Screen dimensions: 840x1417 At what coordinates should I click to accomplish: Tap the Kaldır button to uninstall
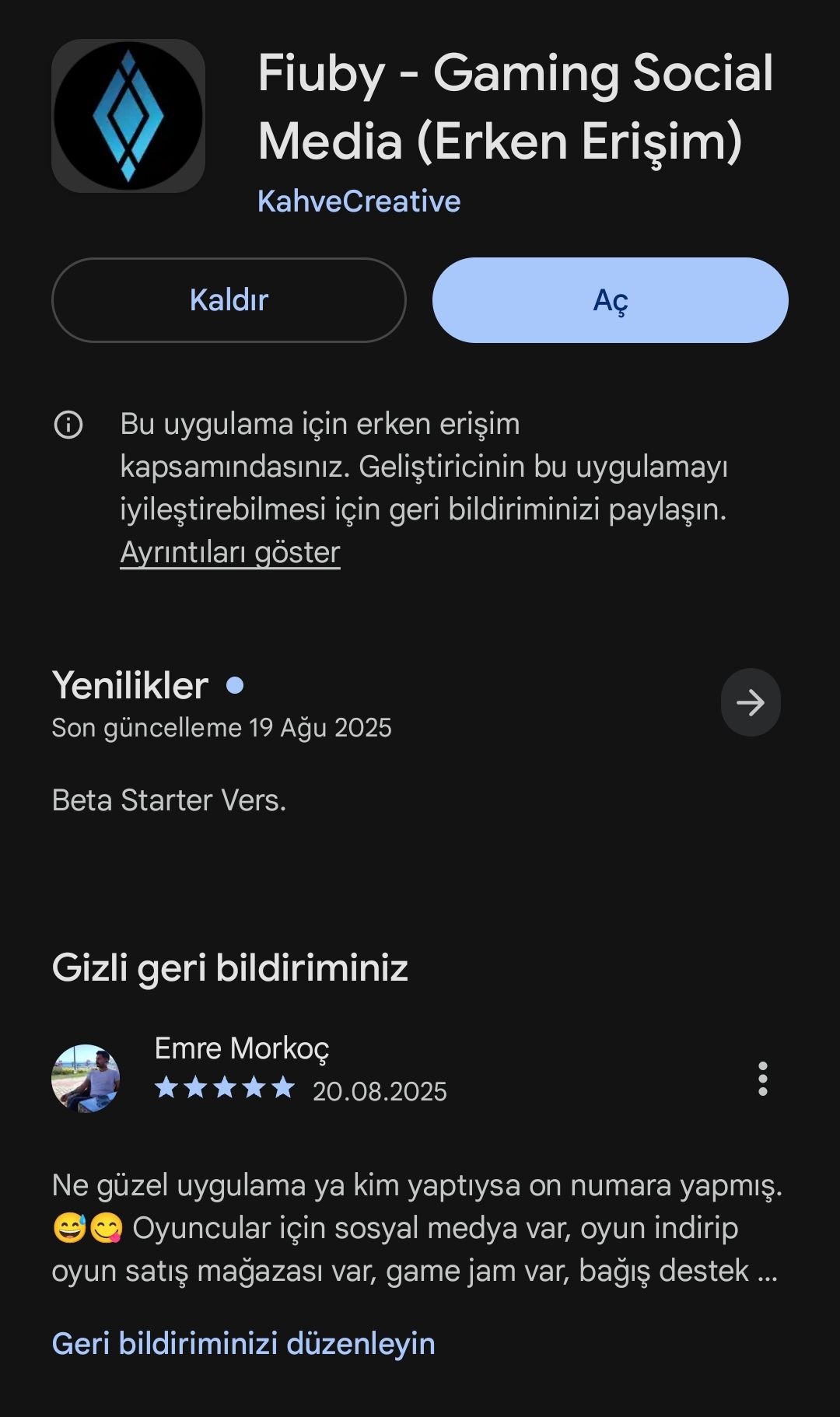[229, 300]
